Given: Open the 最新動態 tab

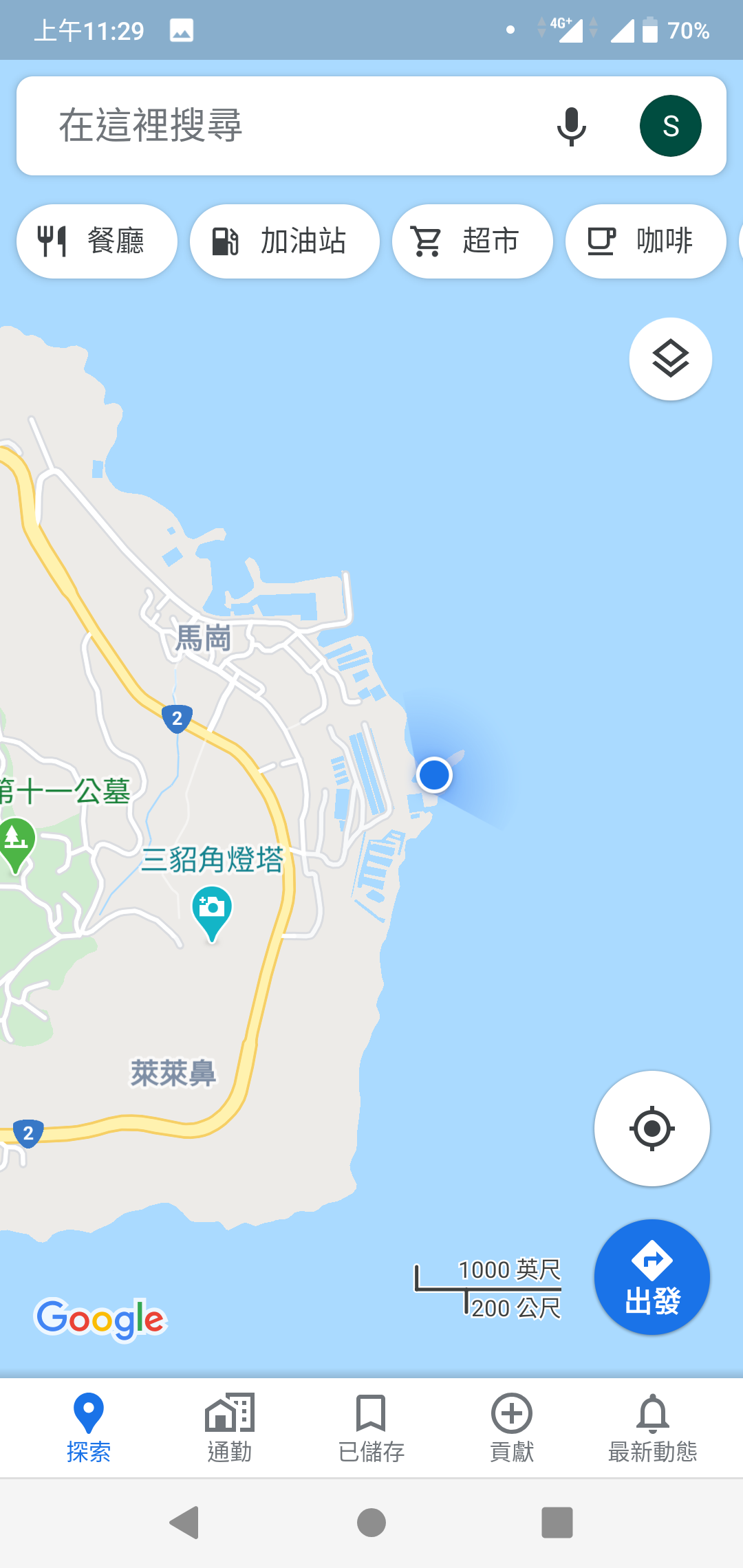Looking at the screenshot, I should pyautogui.click(x=653, y=1428).
